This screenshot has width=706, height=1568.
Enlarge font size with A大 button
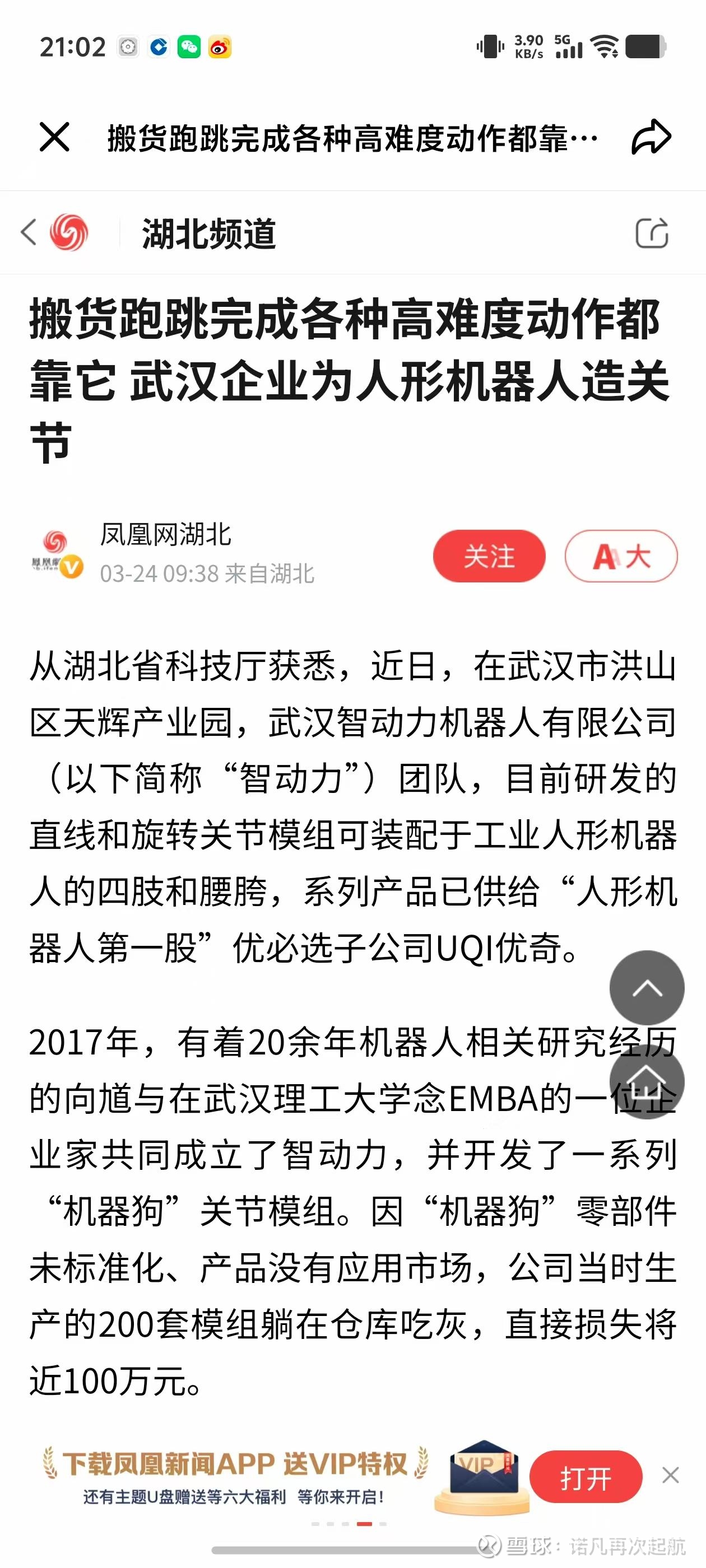[x=621, y=556]
